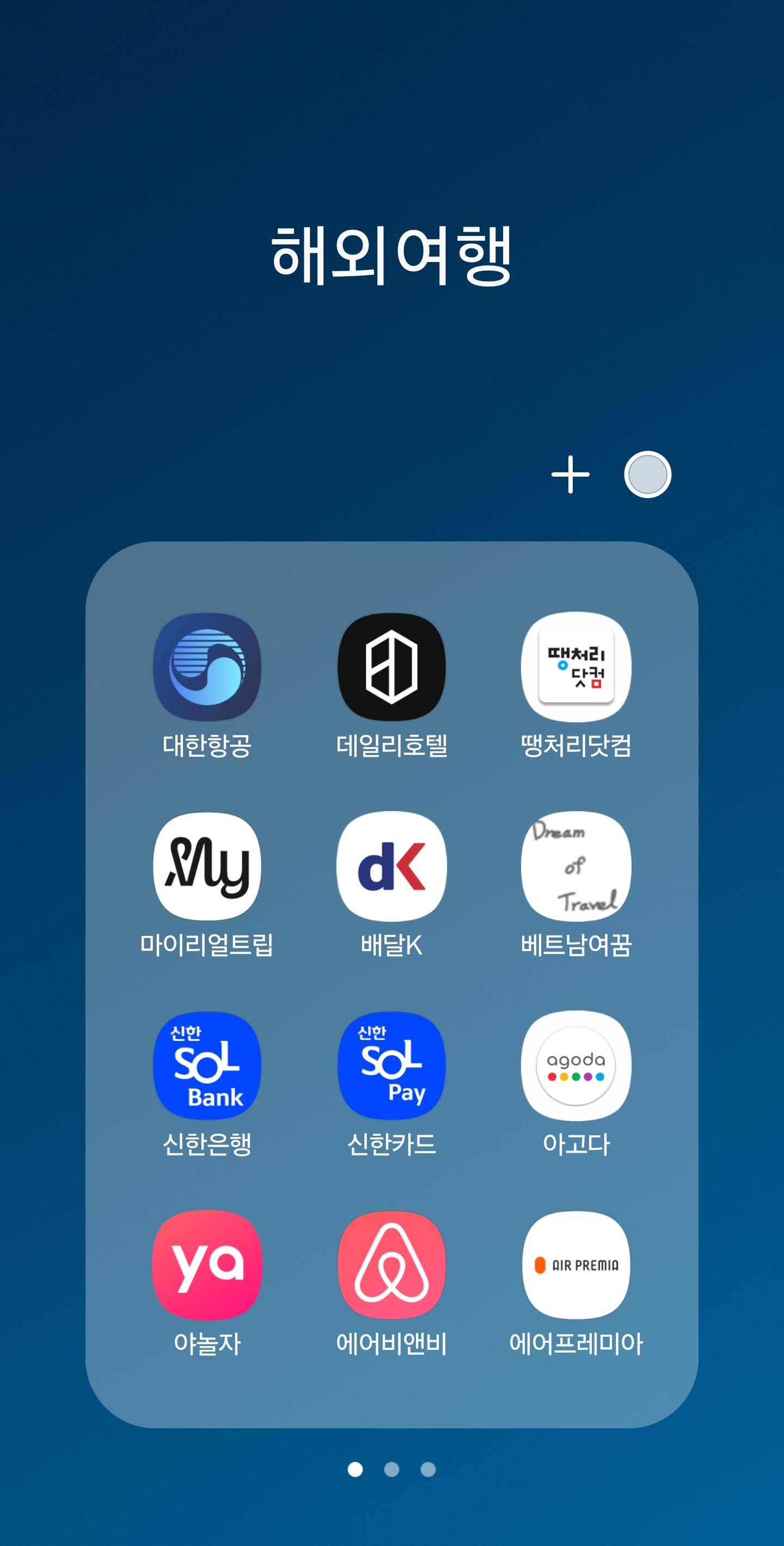
Task: Open 에어프레미아 app
Action: tap(576, 1264)
